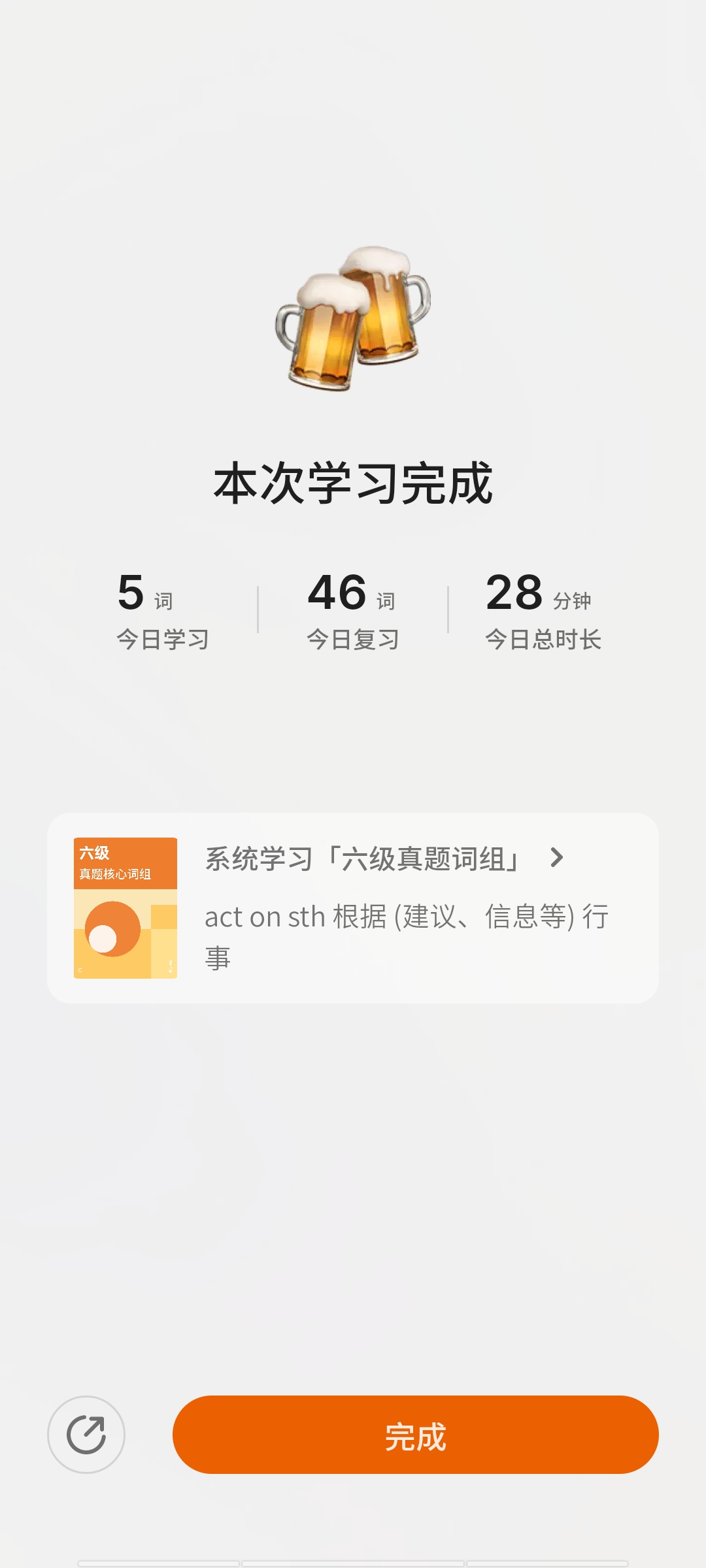Open the 六级真题词组 study card
This screenshot has width=706, height=1568.
point(353,907)
